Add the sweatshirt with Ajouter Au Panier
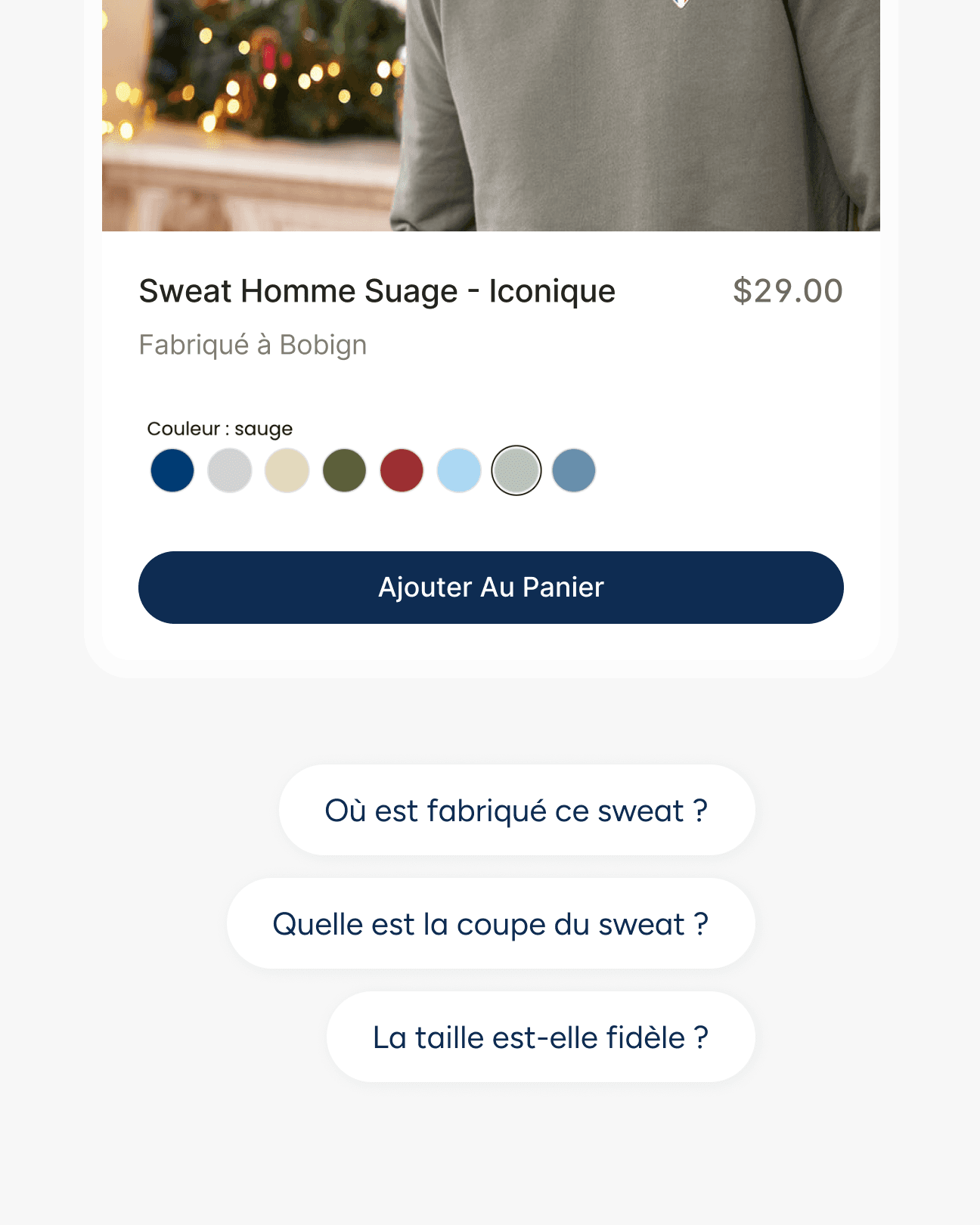 pos(491,588)
